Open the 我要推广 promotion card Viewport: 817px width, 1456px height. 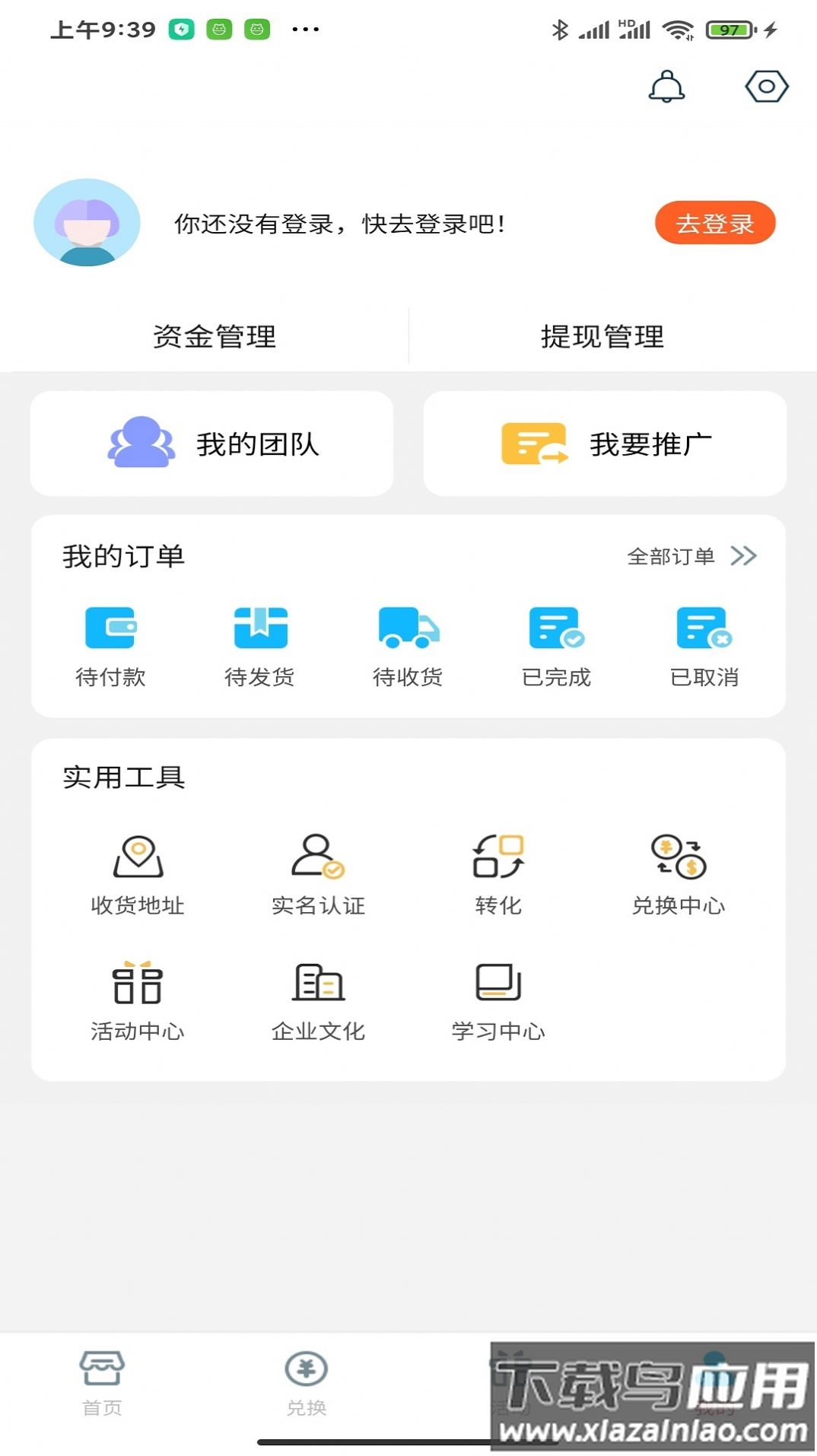(605, 443)
